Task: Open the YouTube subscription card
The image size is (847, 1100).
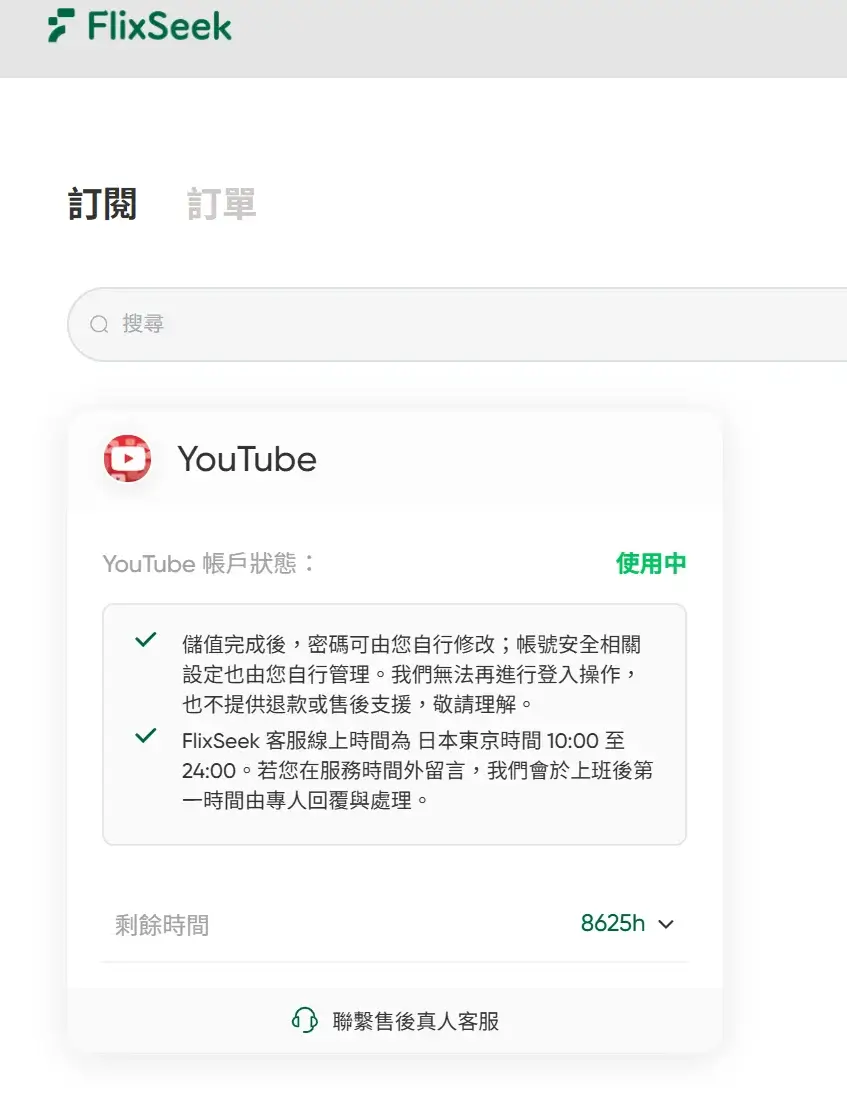Action: [x=247, y=460]
